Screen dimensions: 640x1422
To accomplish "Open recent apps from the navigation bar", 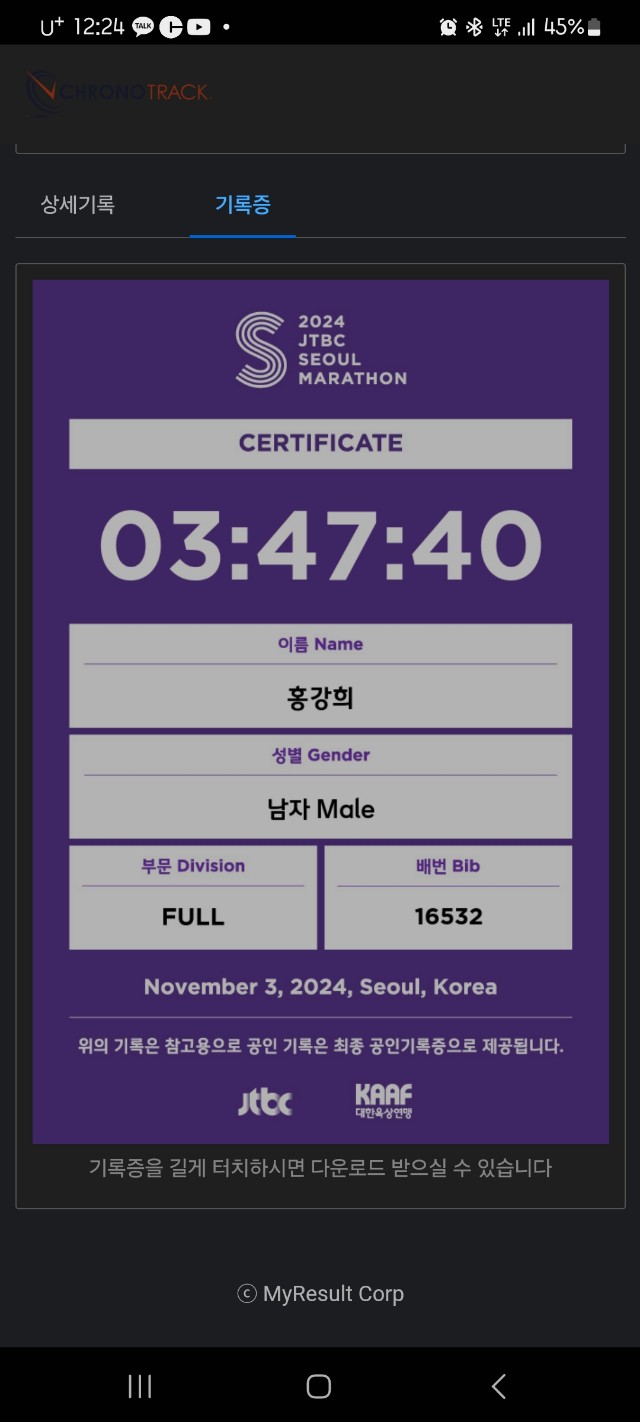I will pos(140,1386).
